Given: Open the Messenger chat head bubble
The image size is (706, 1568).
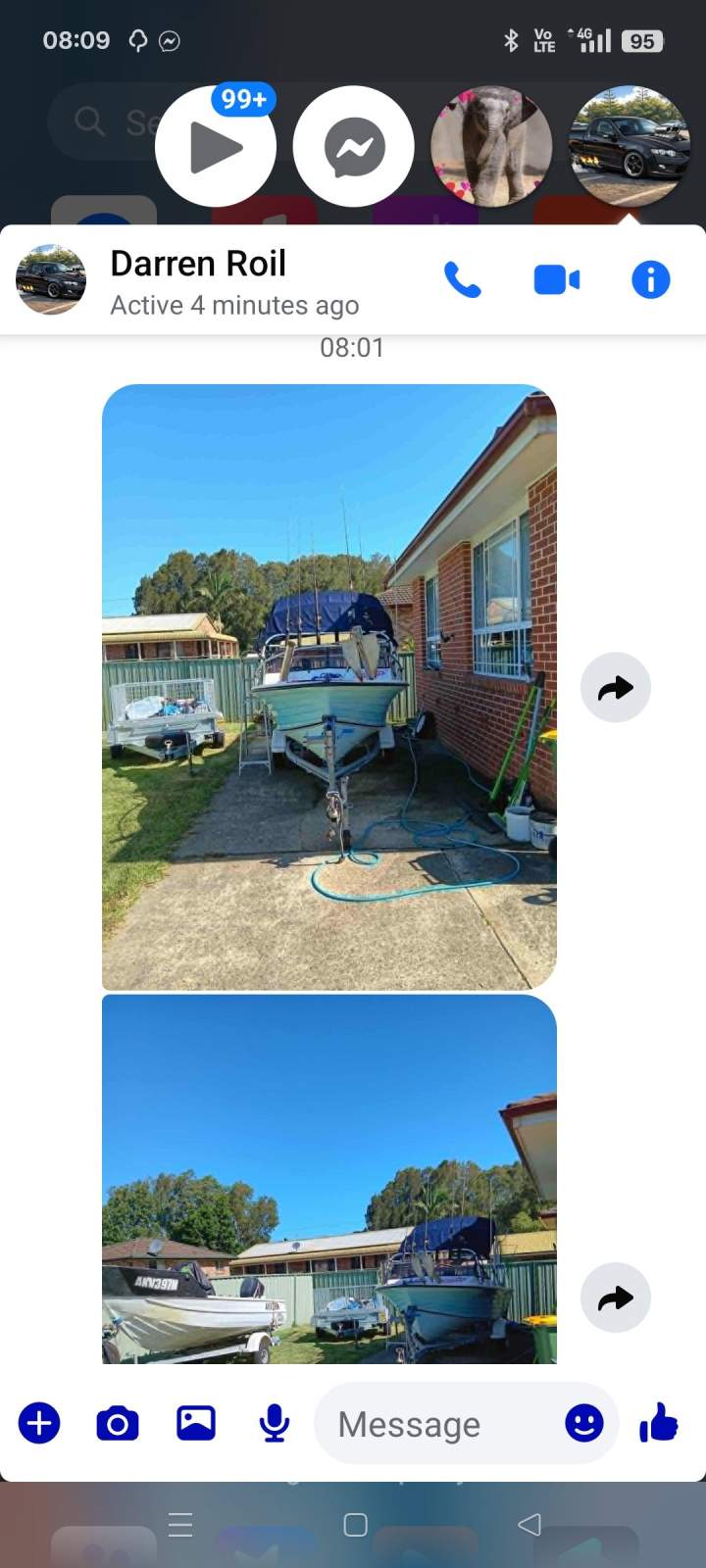Looking at the screenshot, I should pos(354,147).
